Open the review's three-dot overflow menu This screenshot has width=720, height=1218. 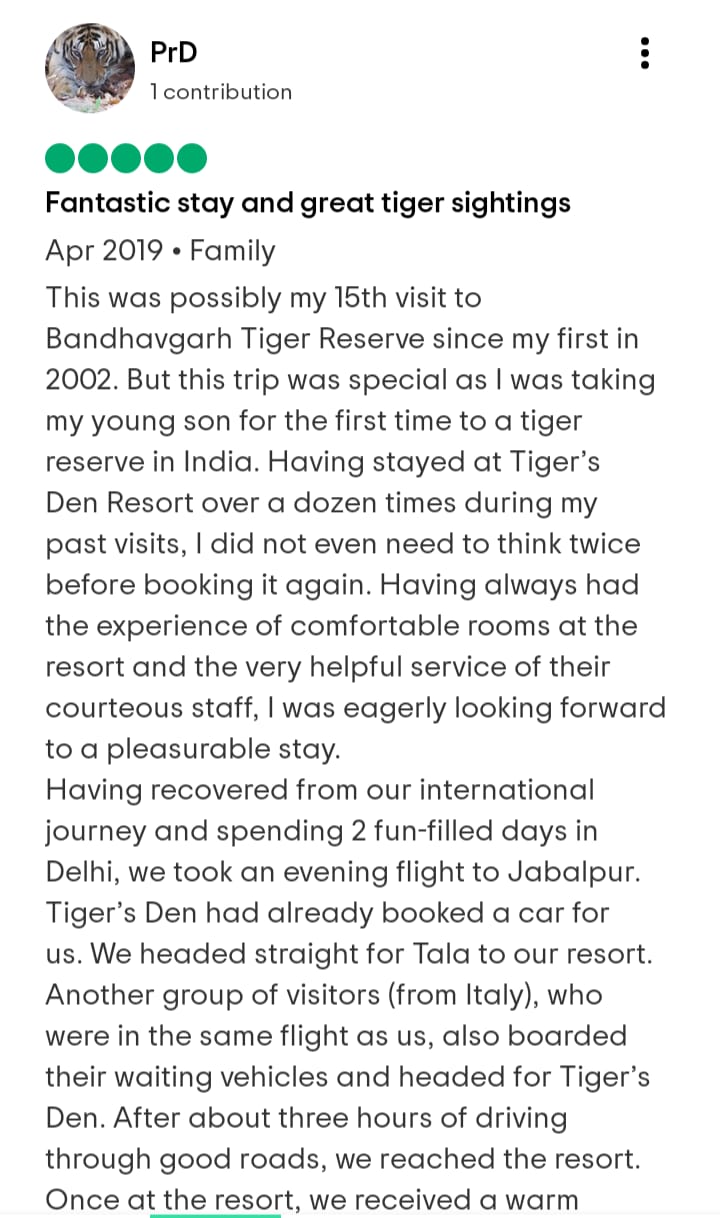pyautogui.click(x=645, y=53)
